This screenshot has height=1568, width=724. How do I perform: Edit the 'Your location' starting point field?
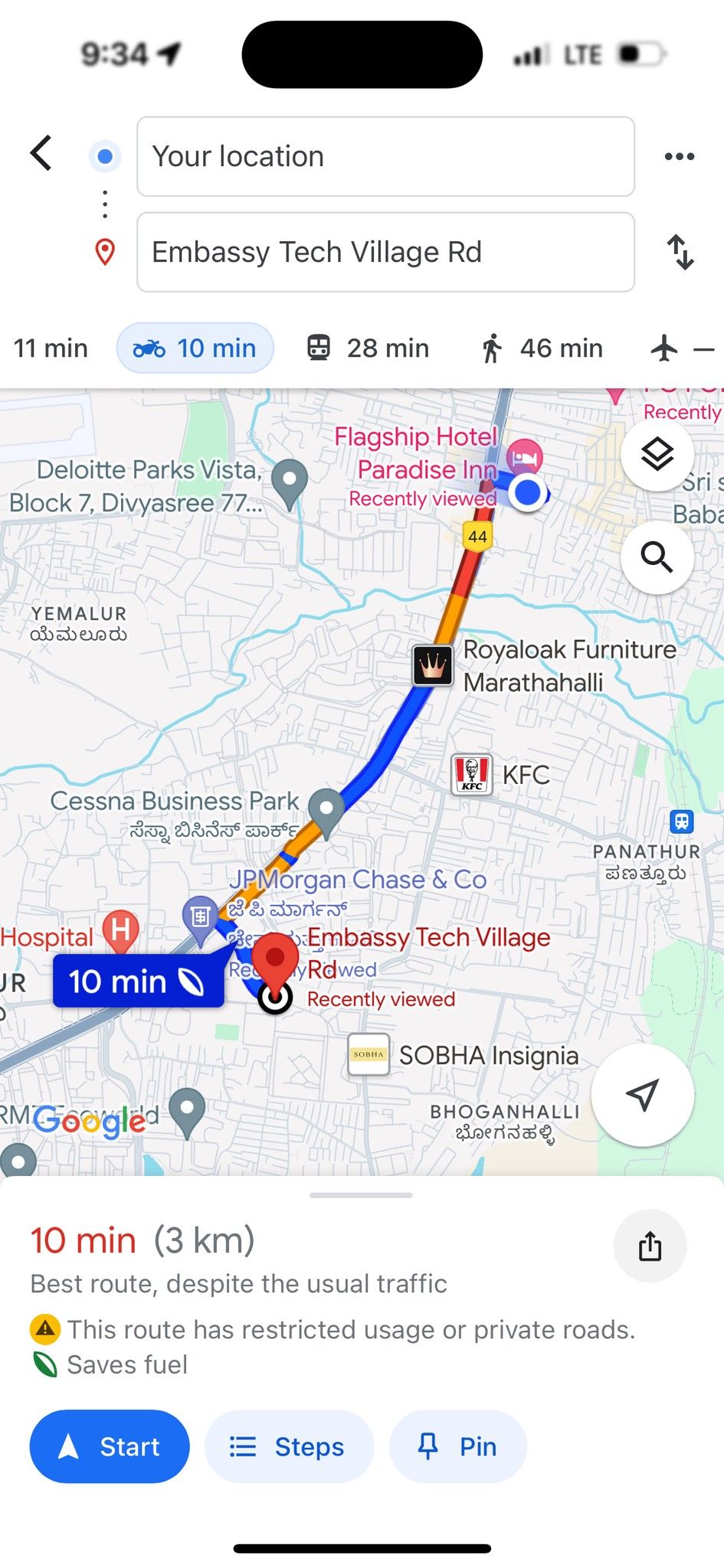pos(385,157)
